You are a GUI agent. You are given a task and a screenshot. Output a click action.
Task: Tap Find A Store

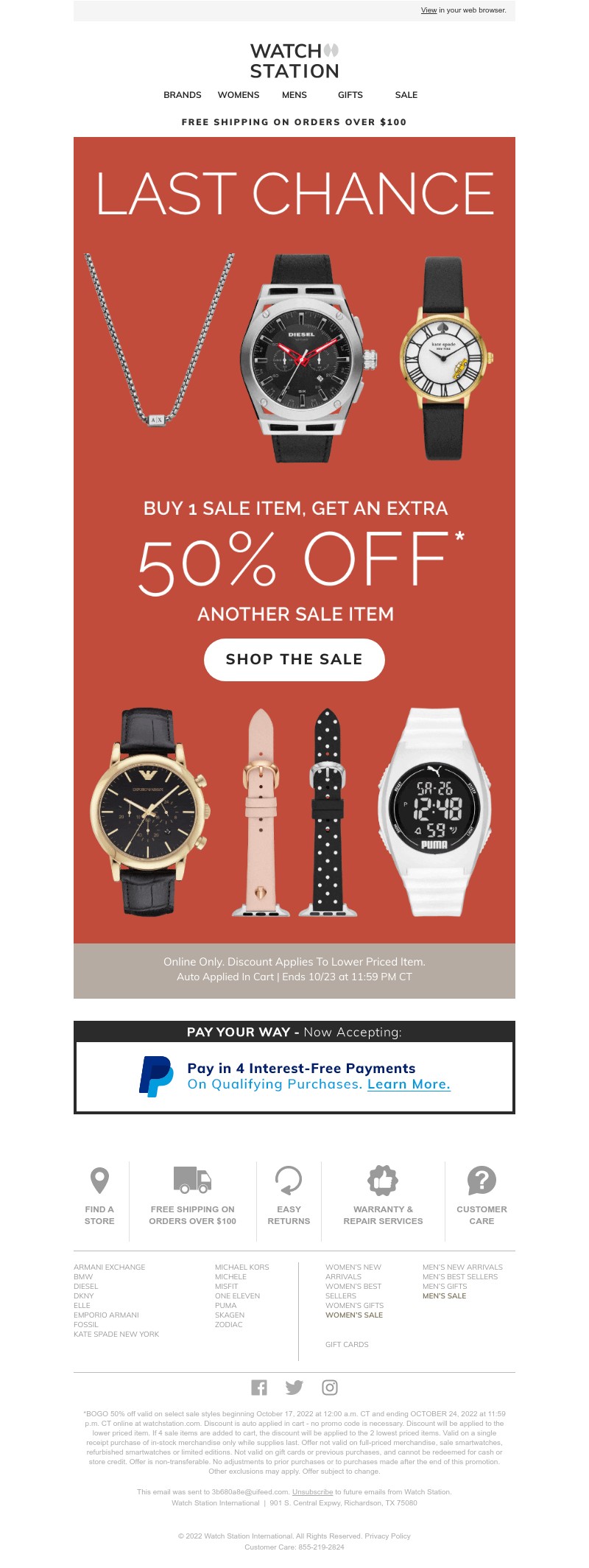point(99,1195)
